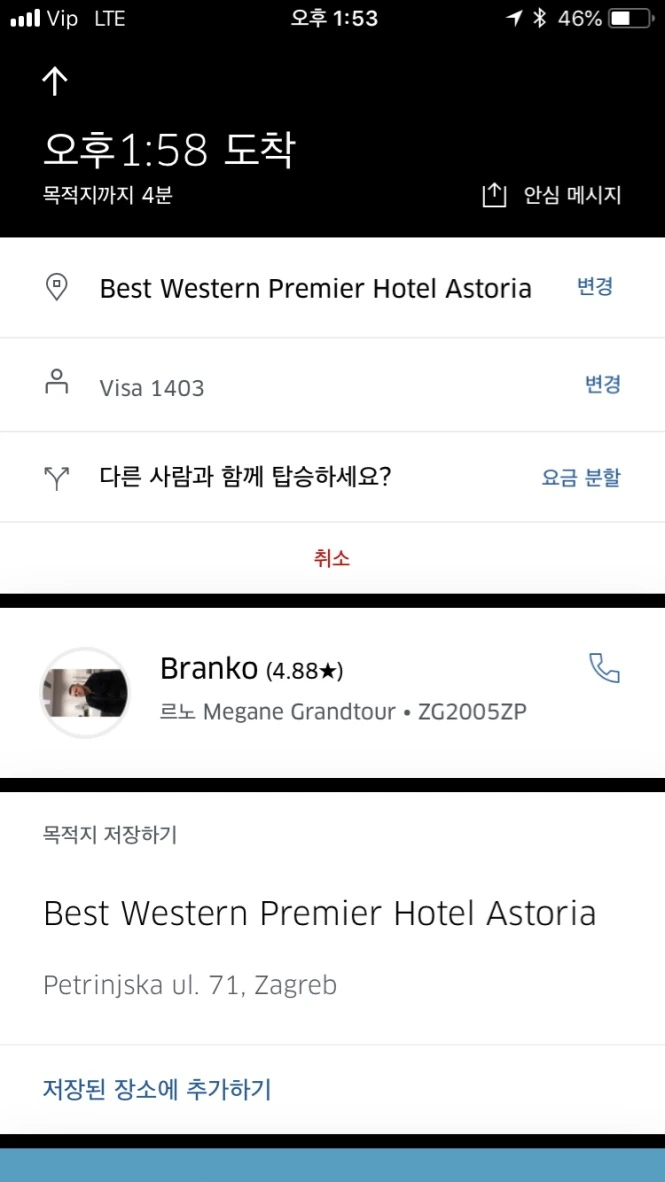Screen dimensions: 665x1182
Task: Share trip status via 안심 메시지
Action: point(551,195)
